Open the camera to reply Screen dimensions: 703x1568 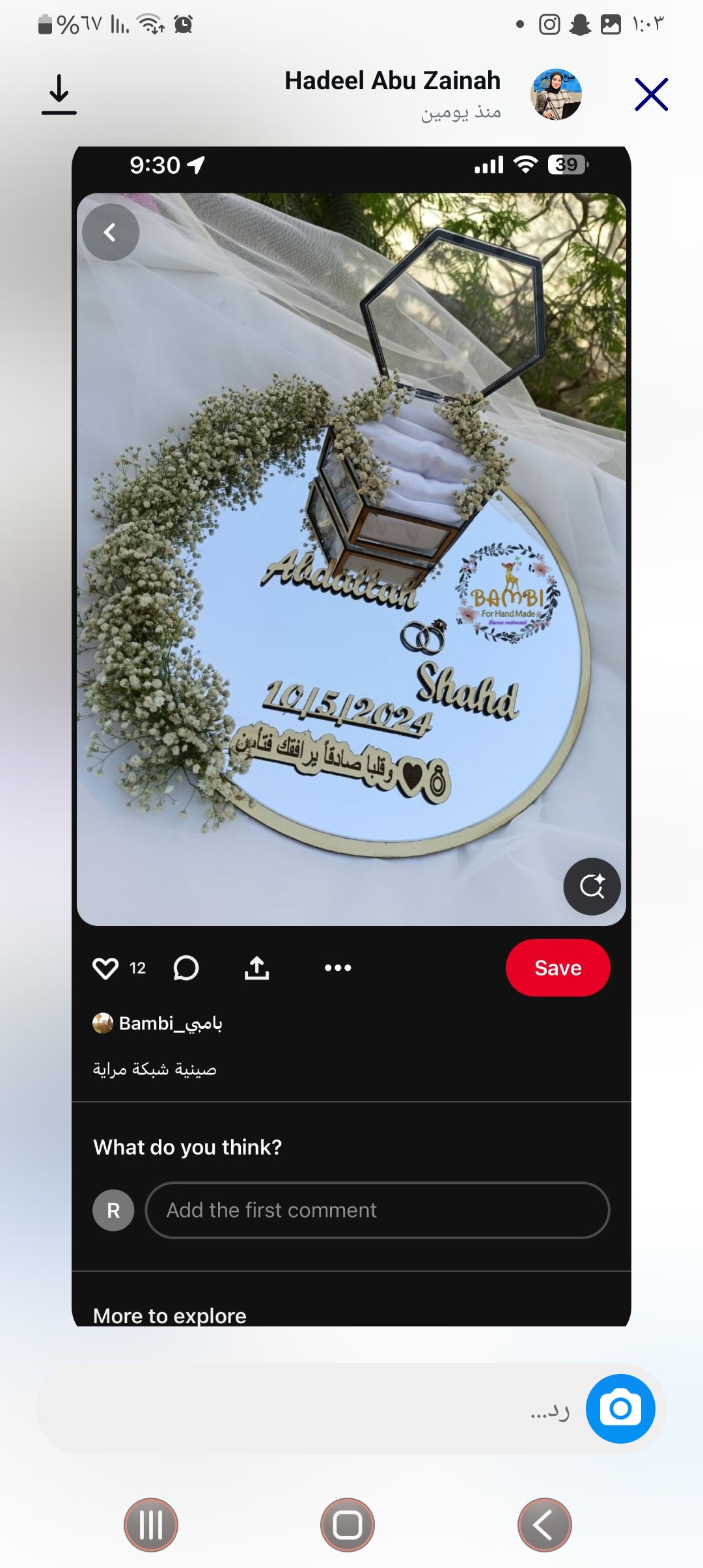click(x=620, y=1409)
